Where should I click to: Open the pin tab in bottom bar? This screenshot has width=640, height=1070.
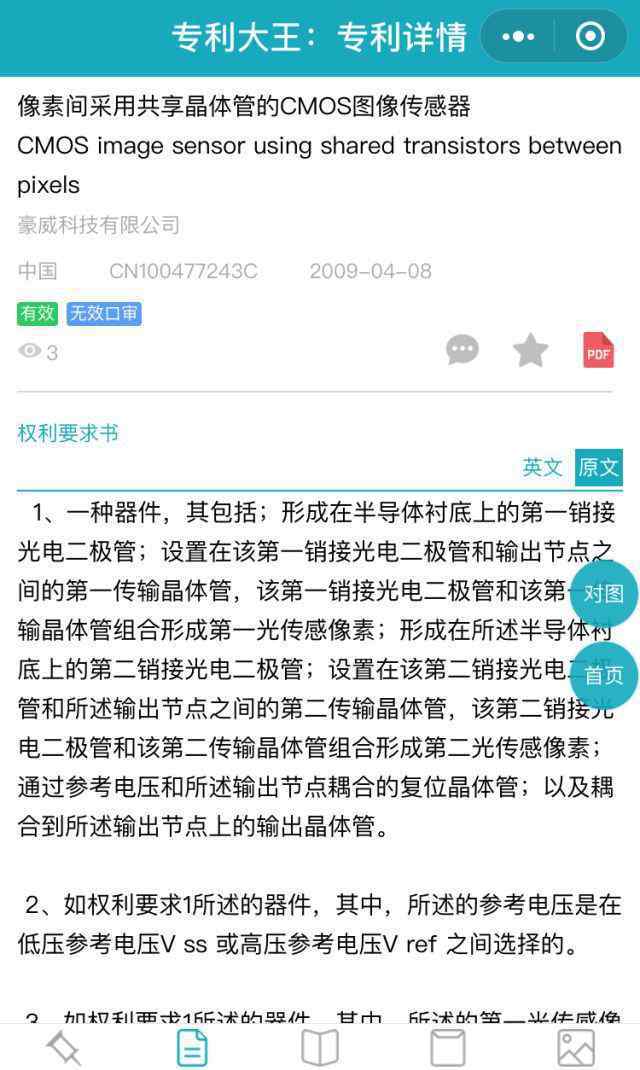pos(64,1047)
